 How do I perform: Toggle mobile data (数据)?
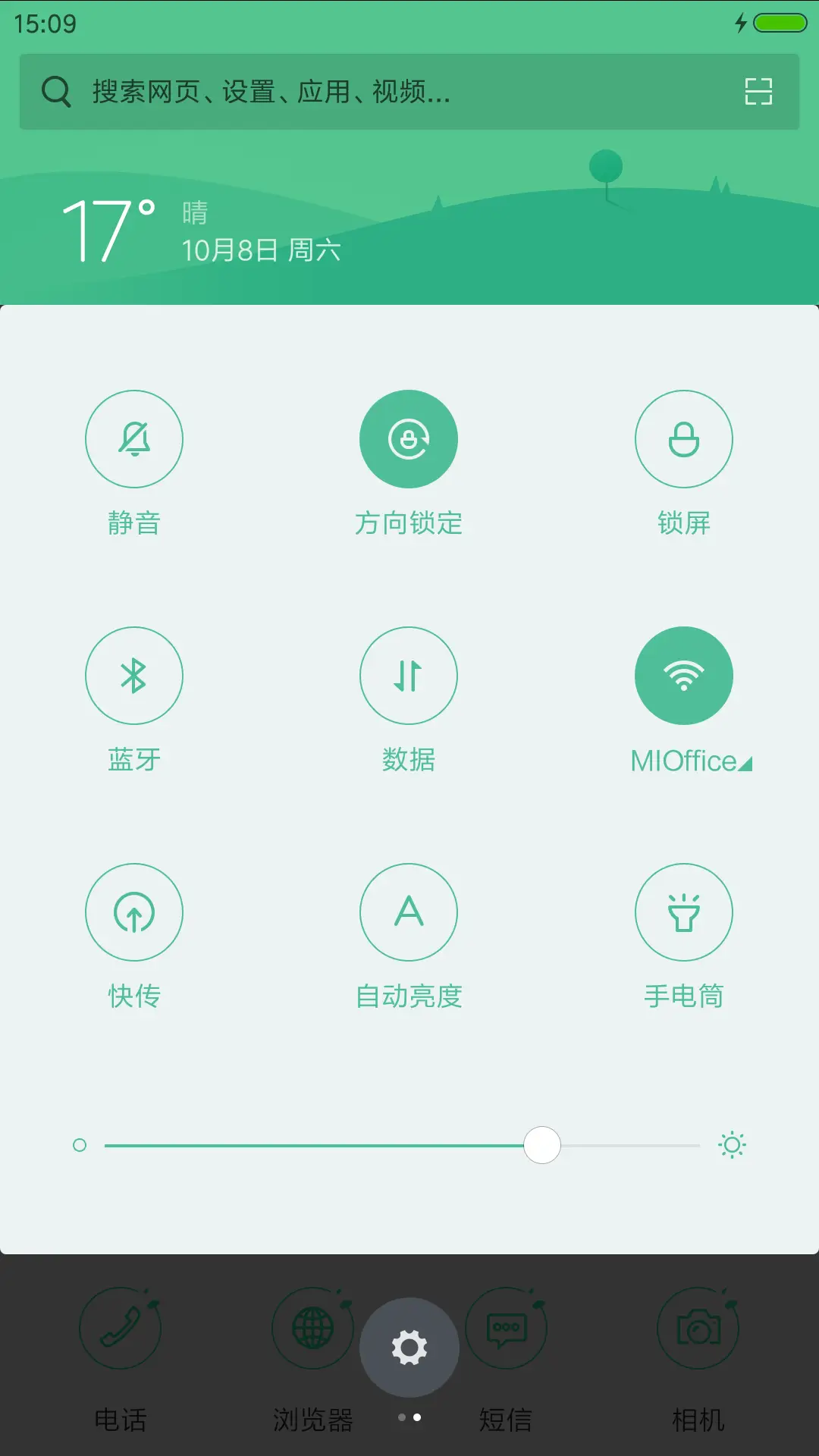pos(409,675)
